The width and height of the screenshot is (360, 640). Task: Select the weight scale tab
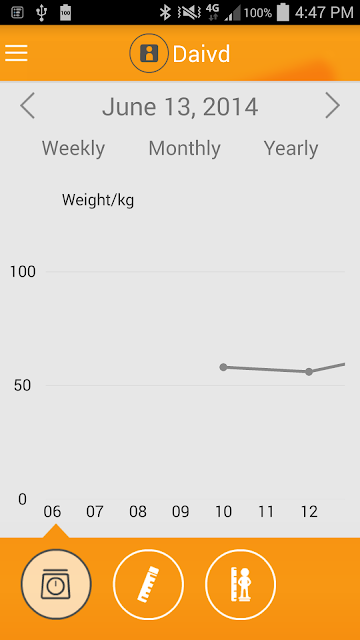coord(56,584)
